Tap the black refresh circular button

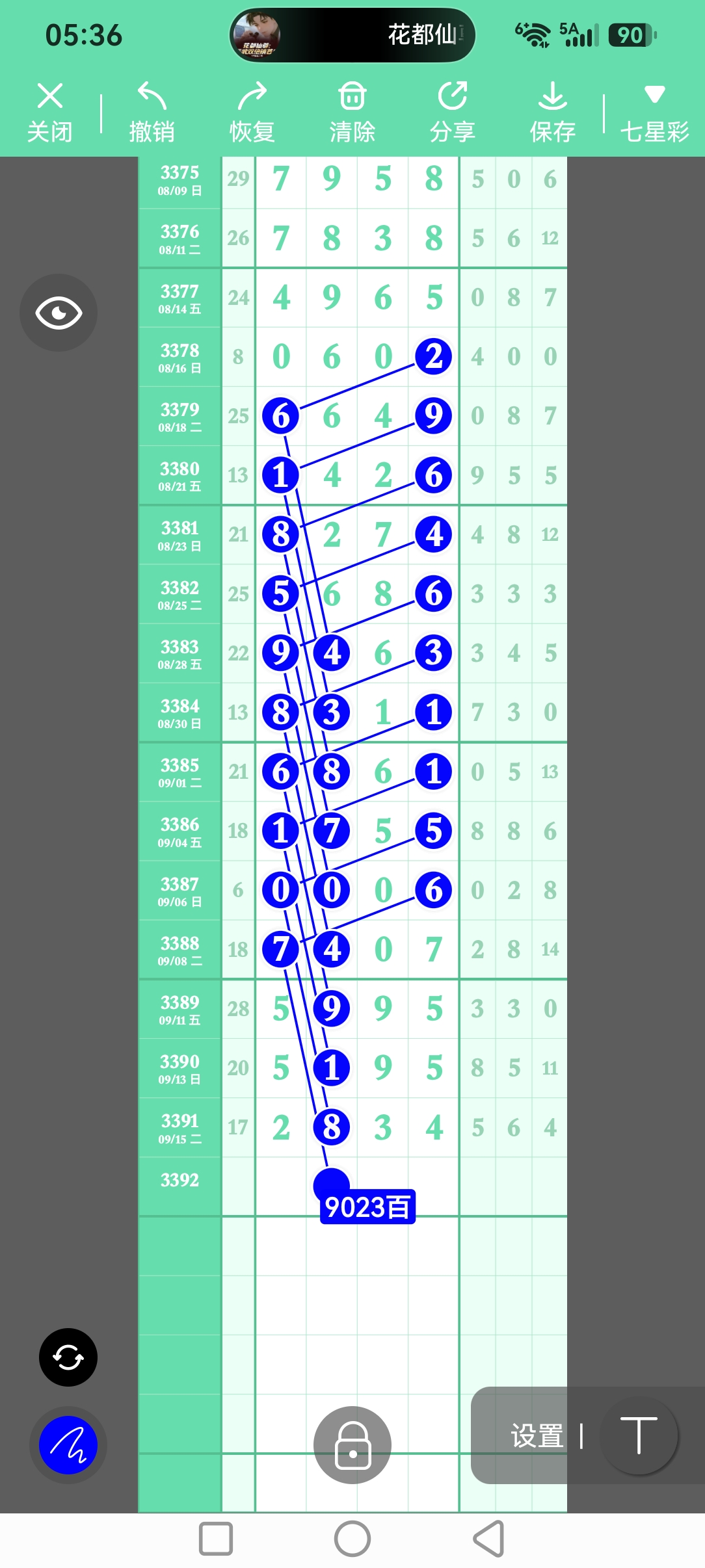pos(68,1357)
